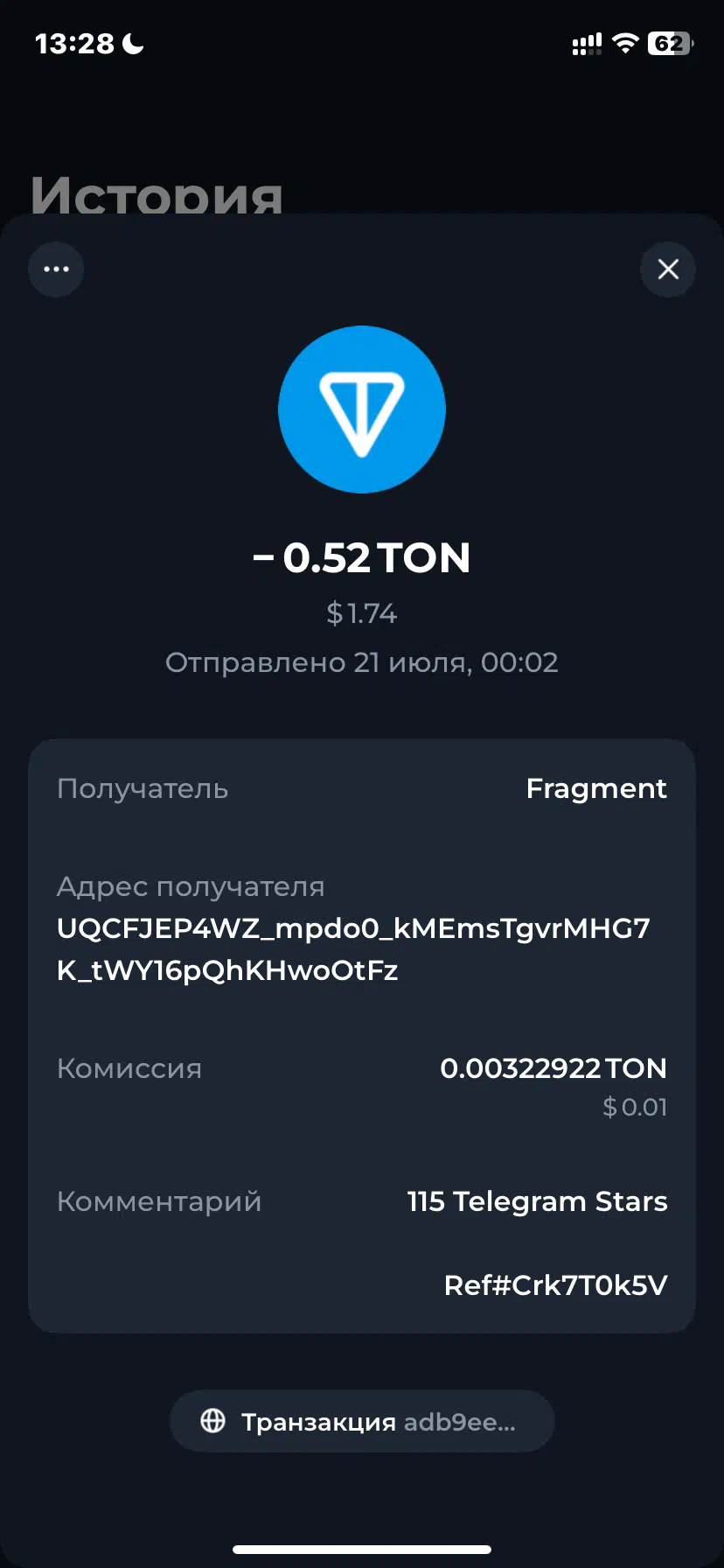724x1568 pixels.
Task: Tap the Fragment recipient row
Action: tap(362, 788)
